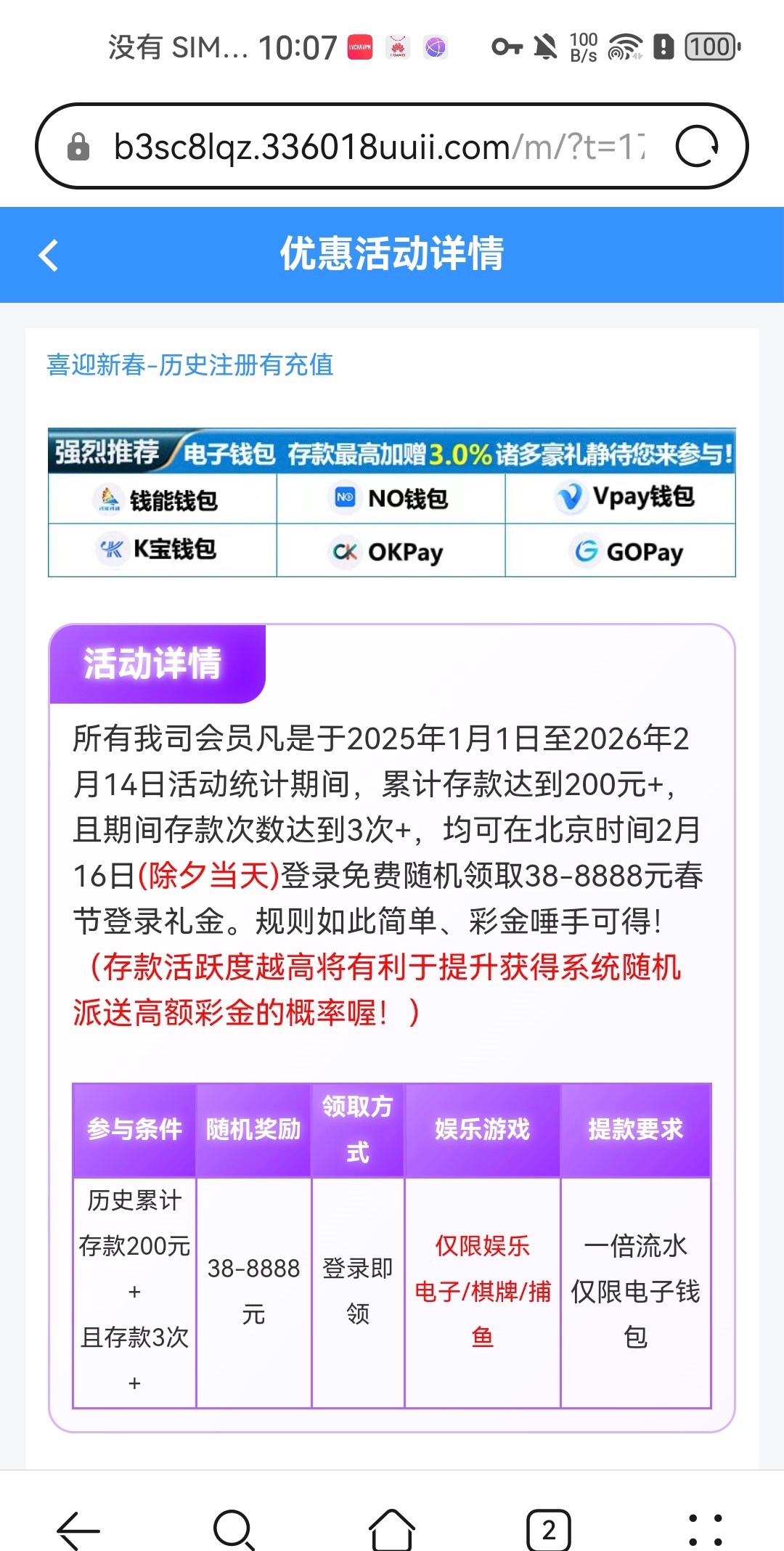Tap the browser URL address bar
The width and height of the screenshot is (784, 1551).
coord(377,147)
